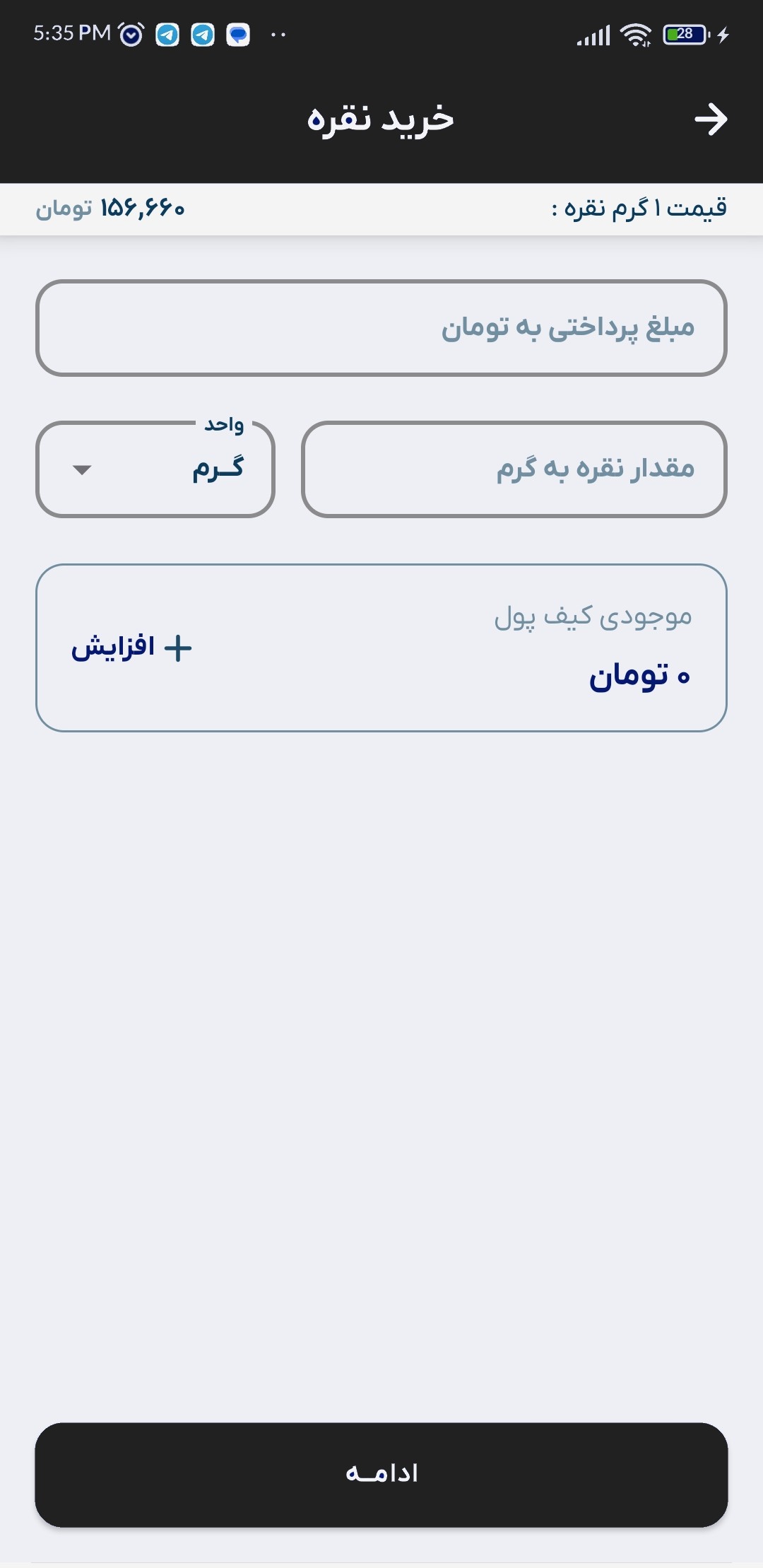This screenshot has width=763, height=1568.
Task: Click the plus icon beside افزایش
Action: click(178, 649)
